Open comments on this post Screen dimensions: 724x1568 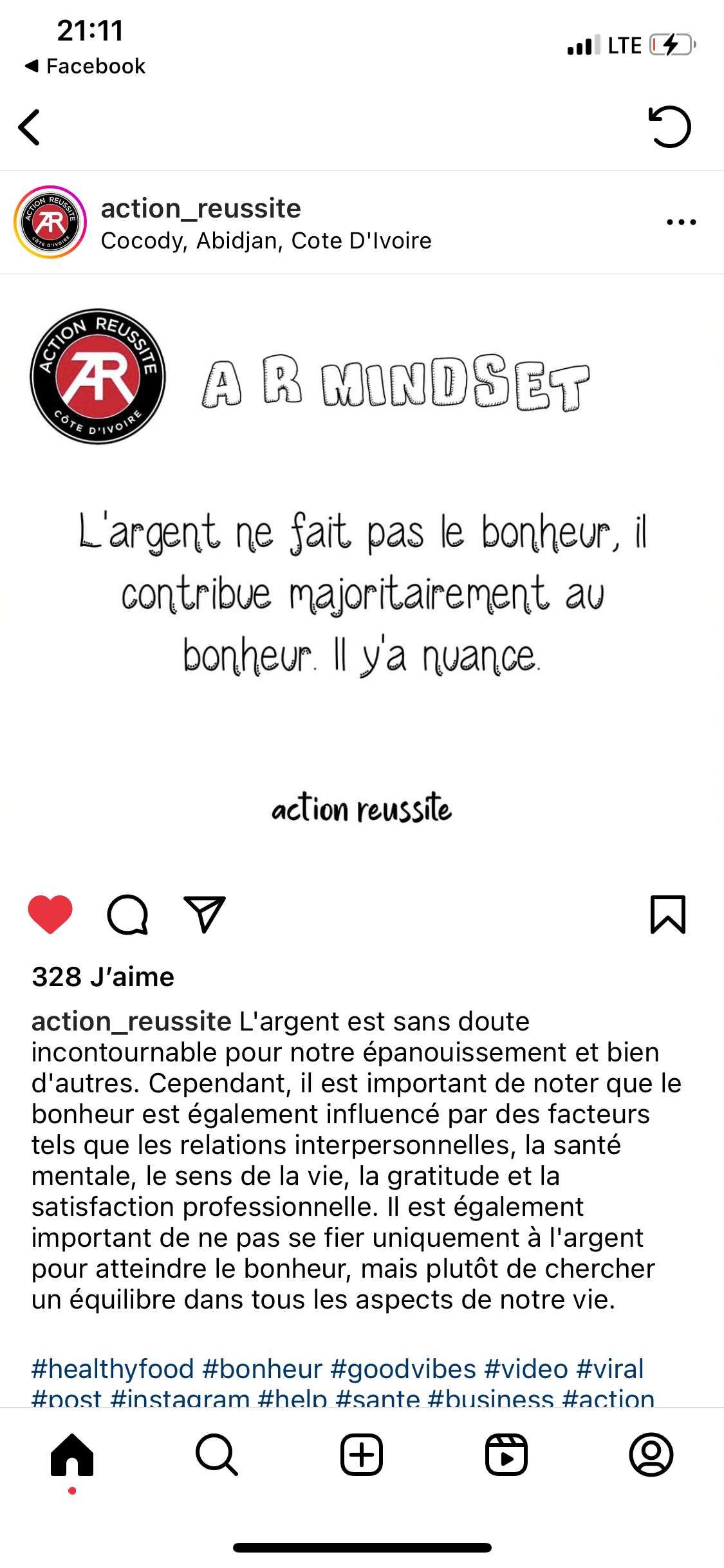point(127,914)
